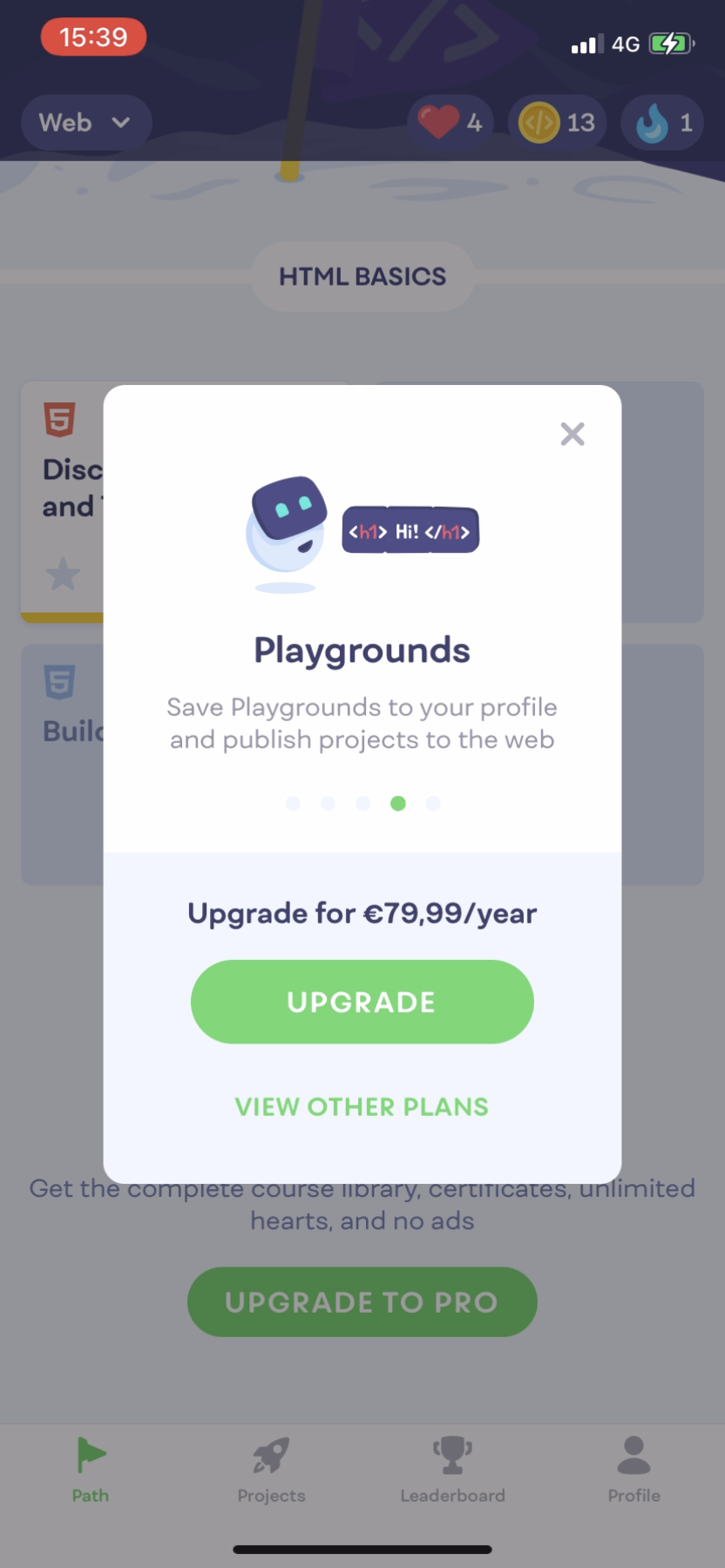Open the hearts counter chip
The height and width of the screenshot is (1568, 725).
click(451, 123)
